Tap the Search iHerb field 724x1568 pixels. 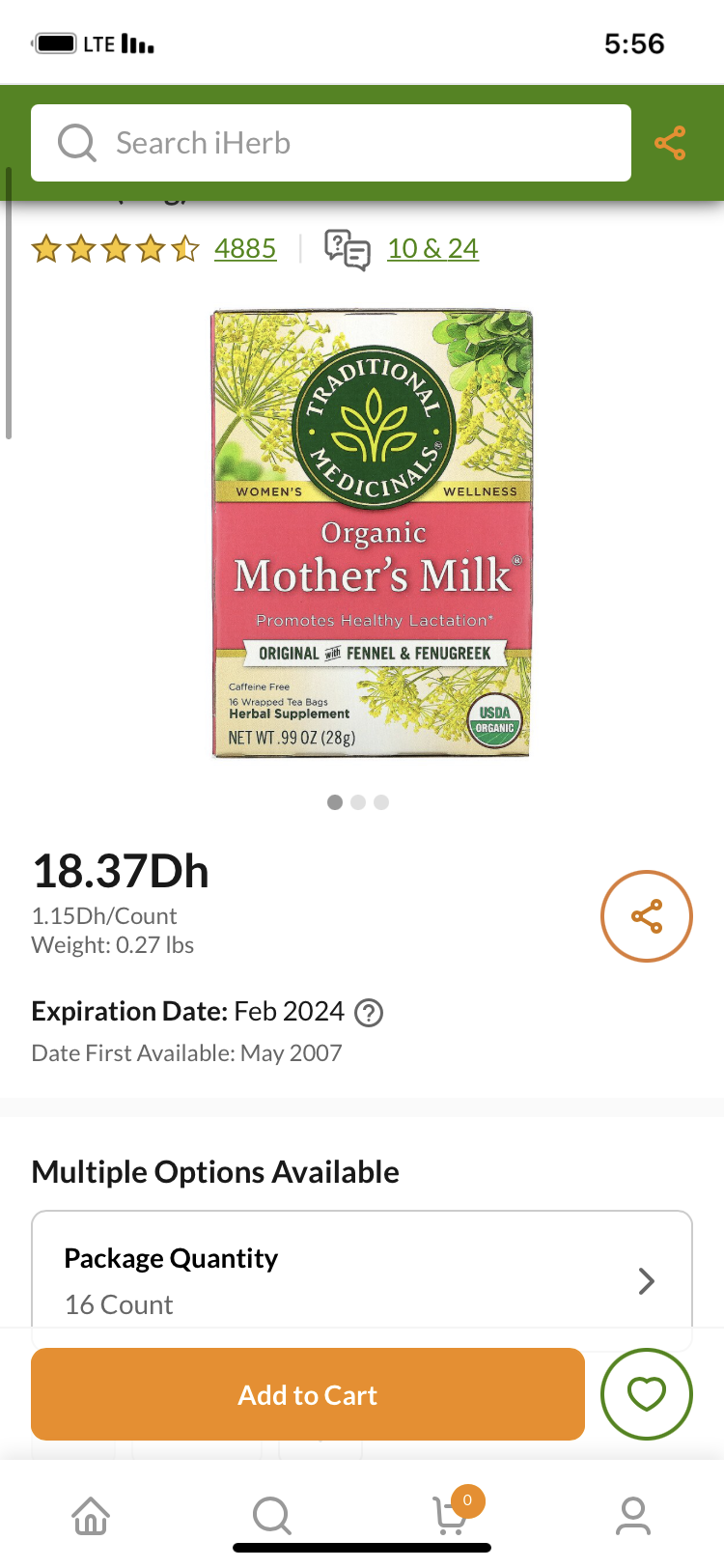coord(330,143)
